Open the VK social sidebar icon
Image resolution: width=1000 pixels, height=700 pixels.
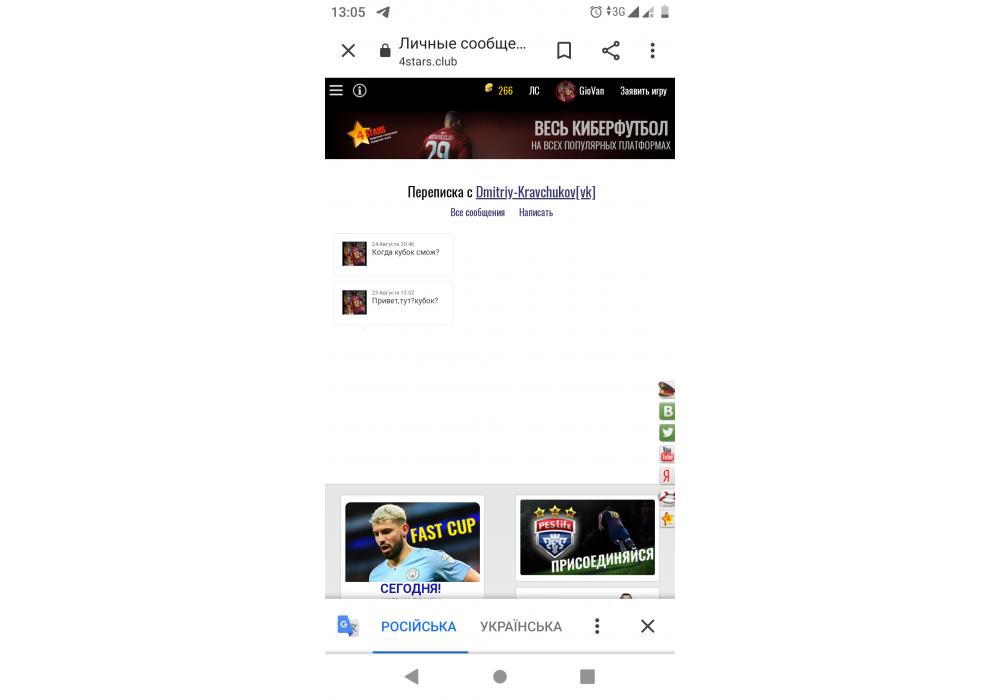[667, 411]
